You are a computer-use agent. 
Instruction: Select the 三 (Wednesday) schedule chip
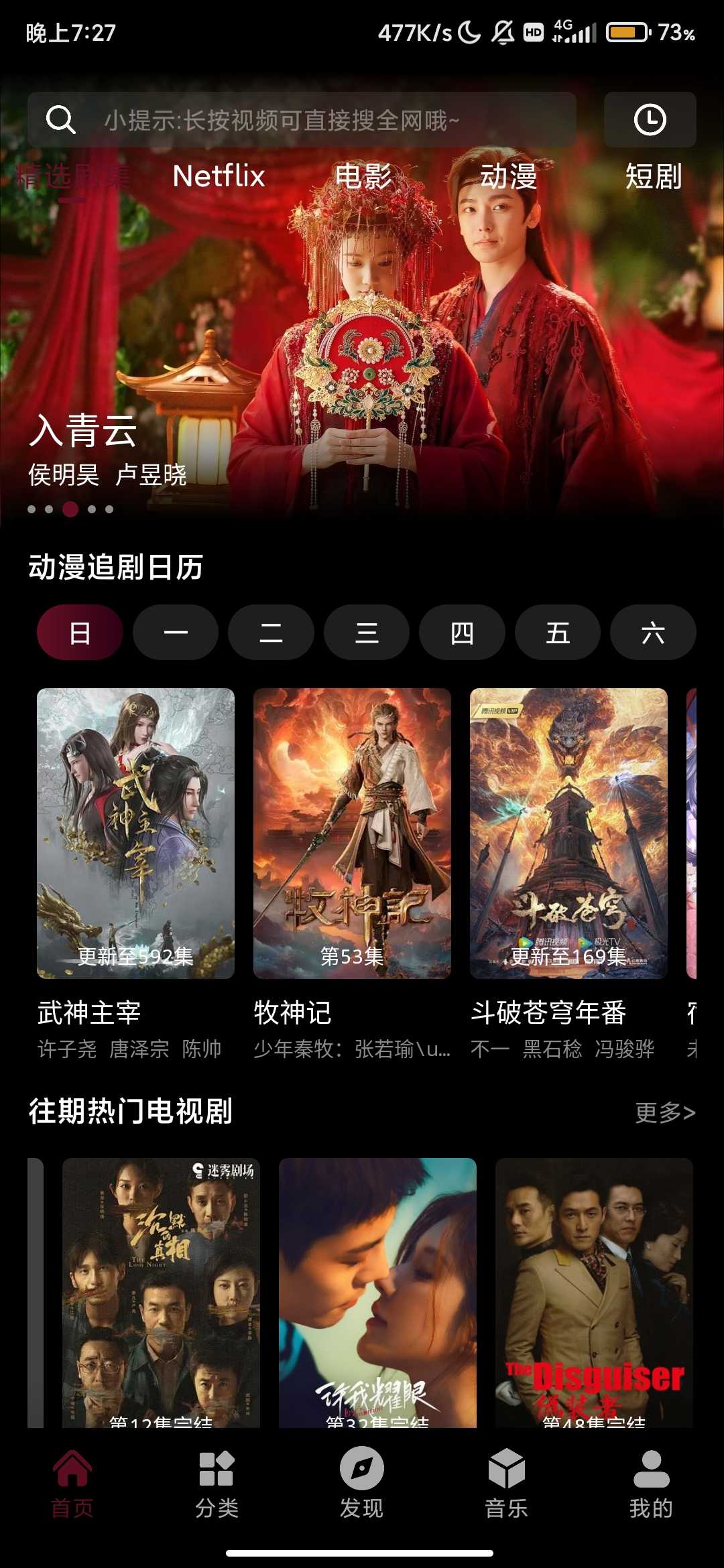point(367,633)
